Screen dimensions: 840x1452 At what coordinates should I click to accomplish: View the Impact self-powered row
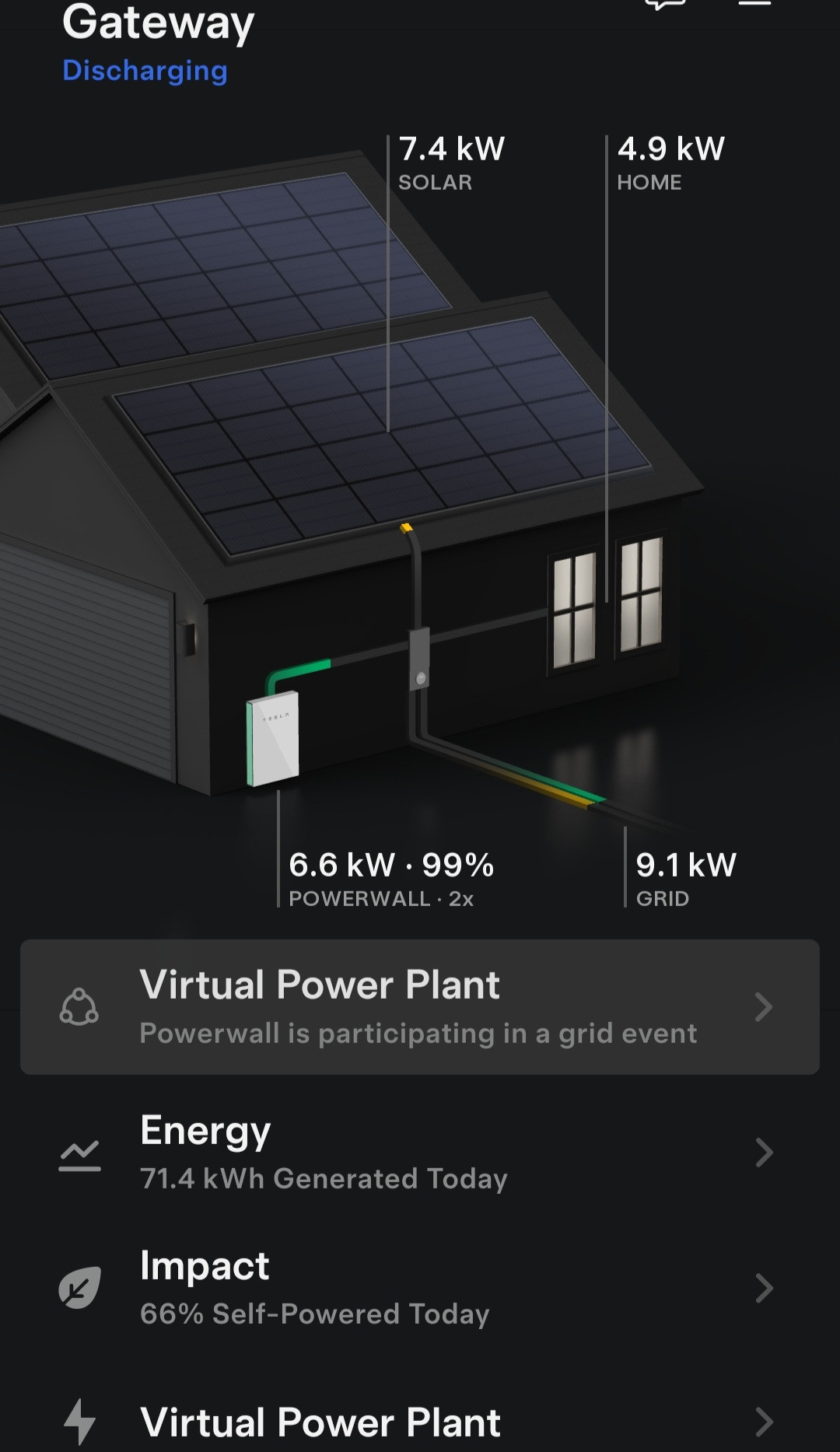pos(419,1288)
